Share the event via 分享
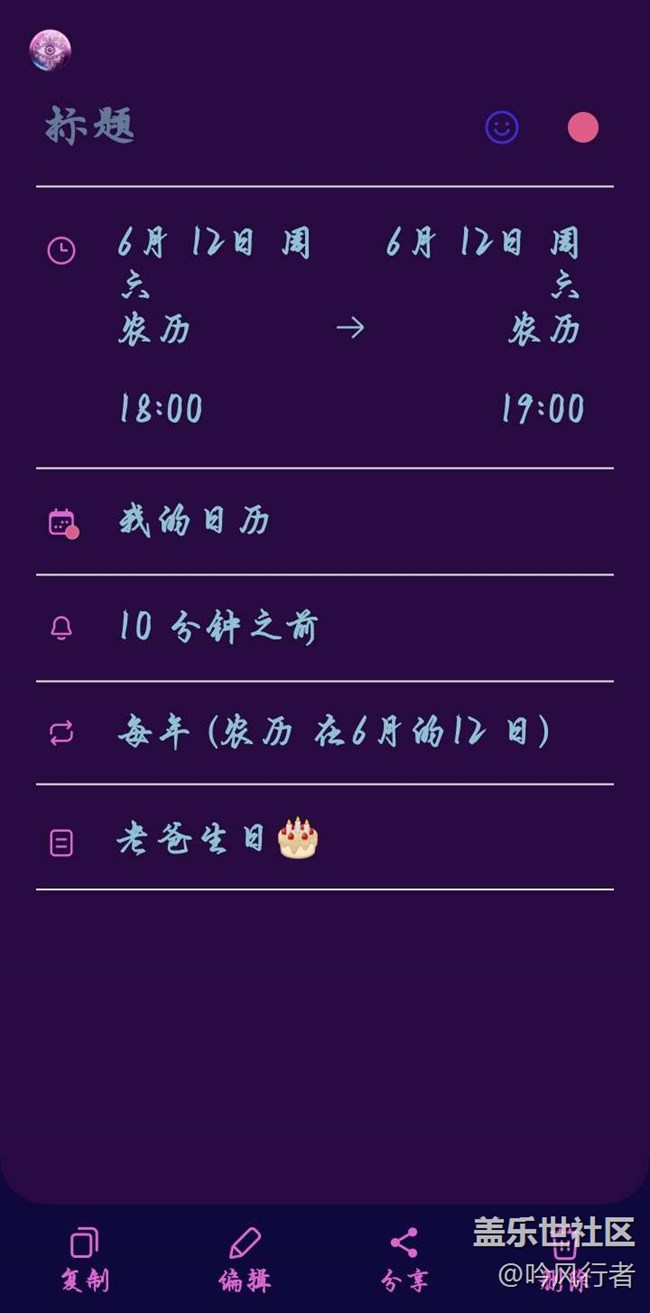 [x=404, y=1259]
